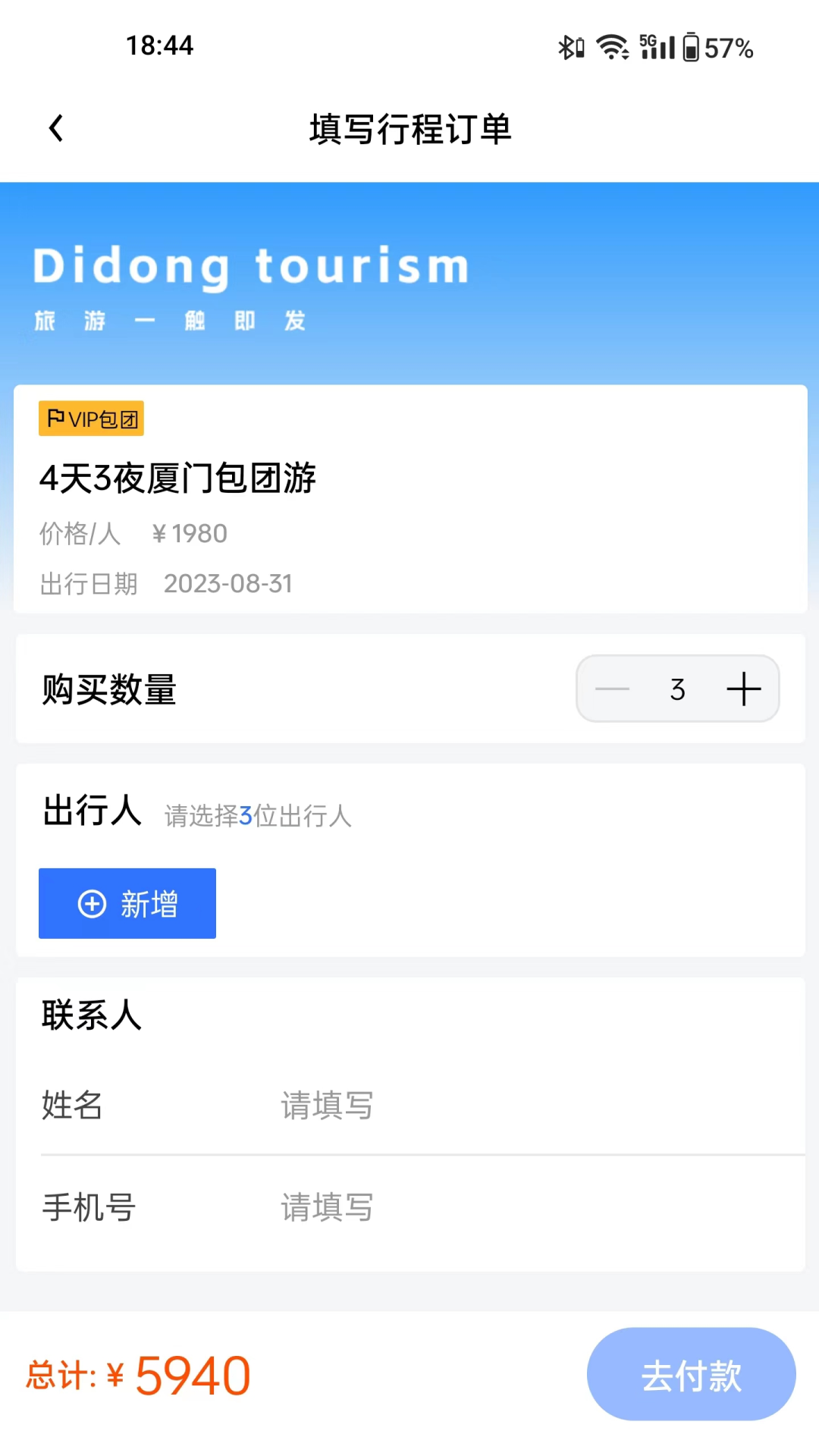The height and width of the screenshot is (1456, 819).
Task: Click the VIP包团 flag icon
Action: click(x=54, y=418)
